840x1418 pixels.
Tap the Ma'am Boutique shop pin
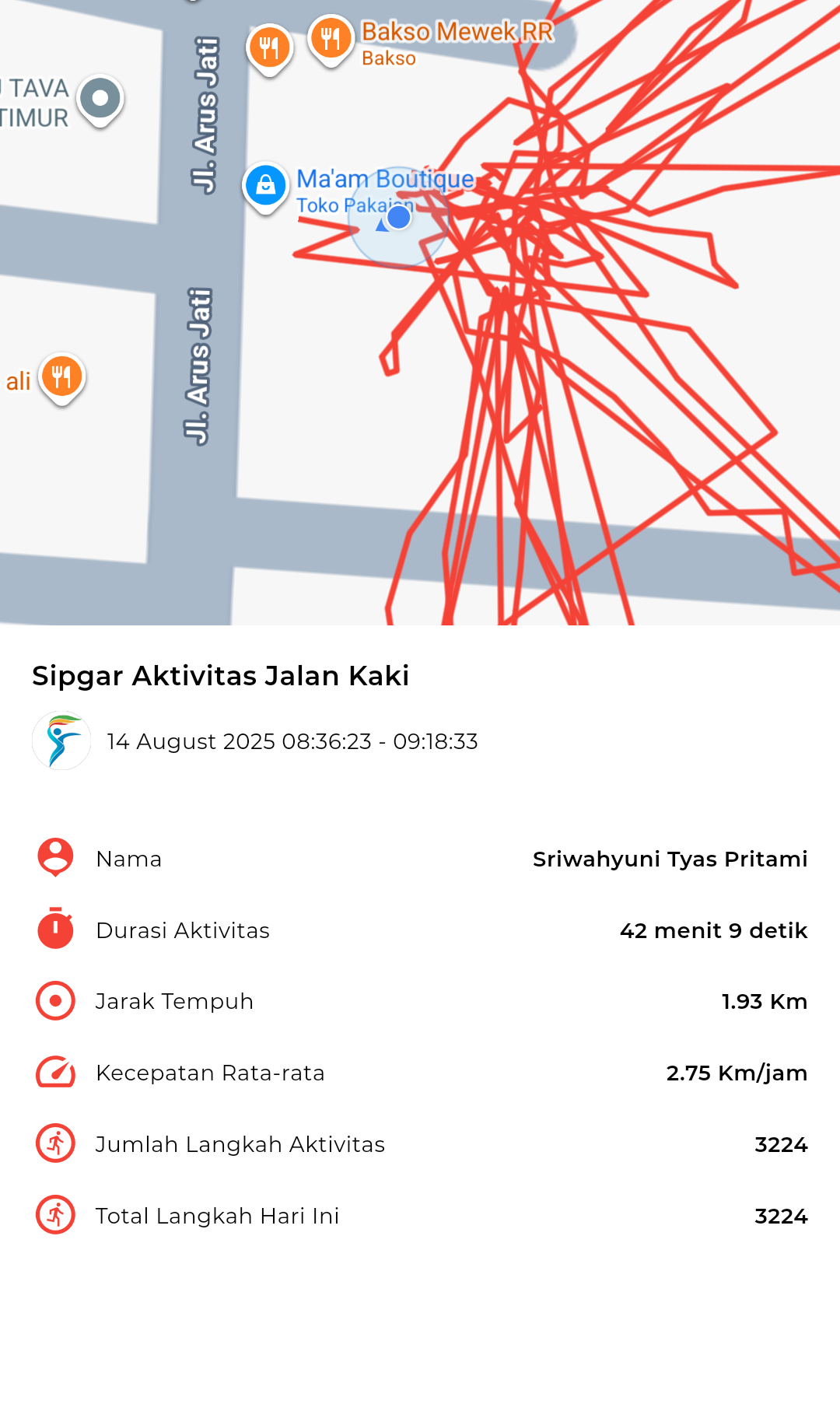265,187
